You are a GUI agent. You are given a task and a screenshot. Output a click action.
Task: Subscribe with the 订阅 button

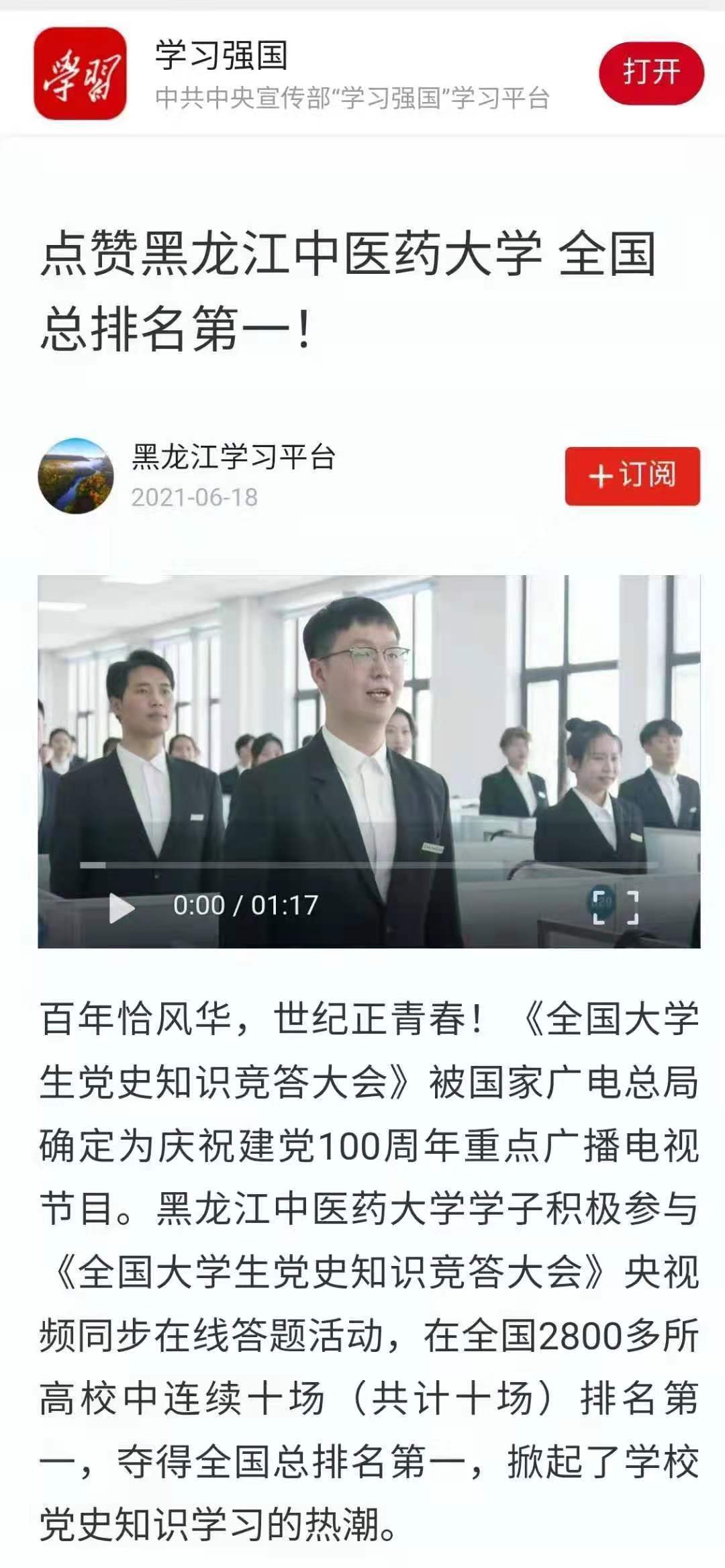tap(632, 475)
